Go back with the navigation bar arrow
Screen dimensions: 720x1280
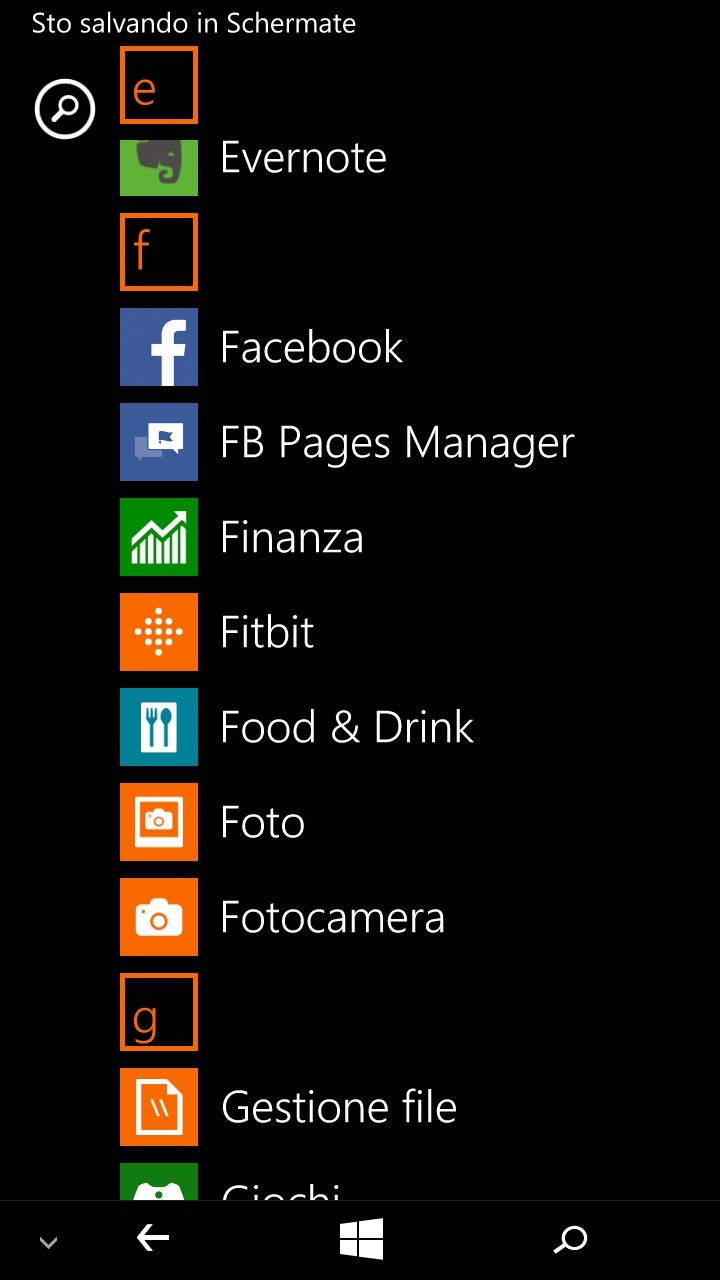(153, 1240)
